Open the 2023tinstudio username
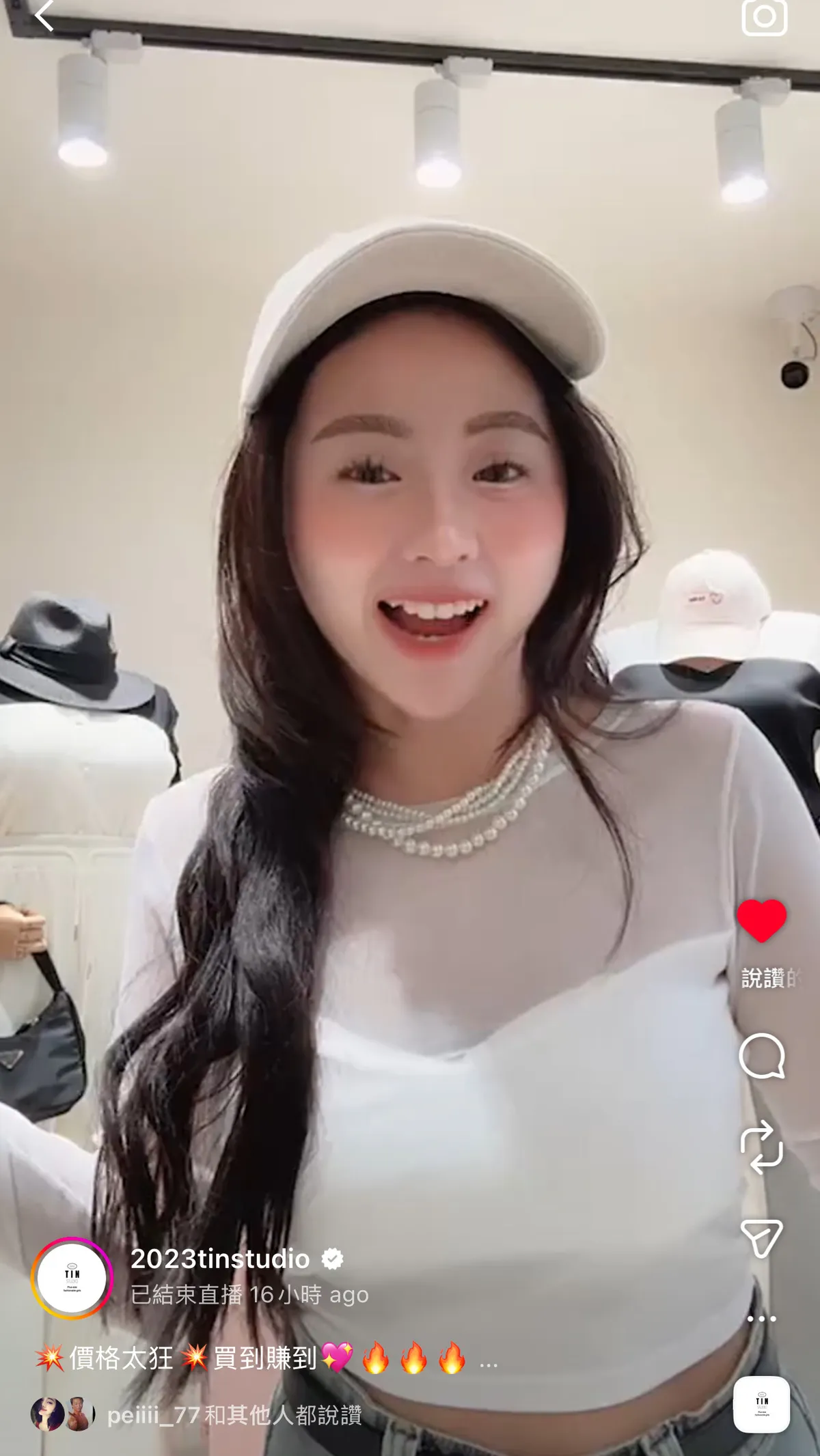Image resolution: width=820 pixels, height=1456 pixels. pos(220,1259)
